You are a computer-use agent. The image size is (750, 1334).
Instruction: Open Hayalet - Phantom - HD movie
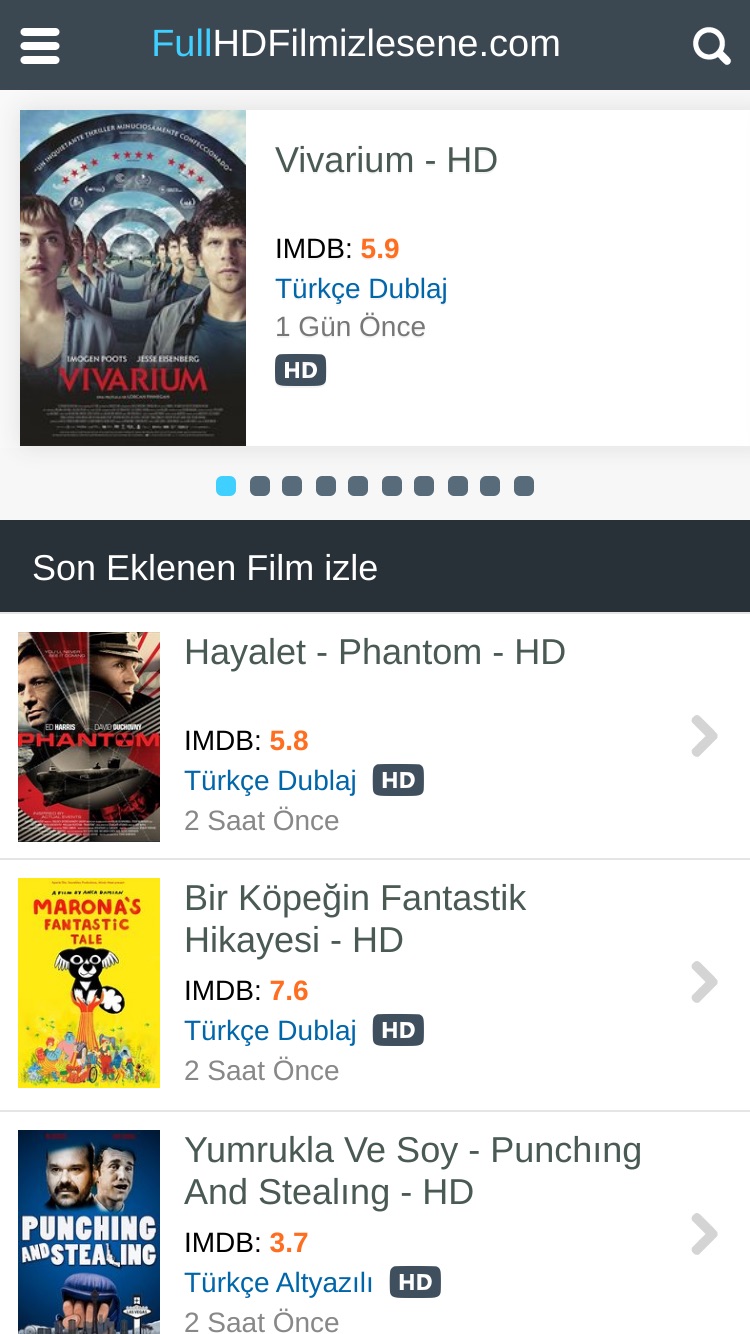[x=375, y=736]
